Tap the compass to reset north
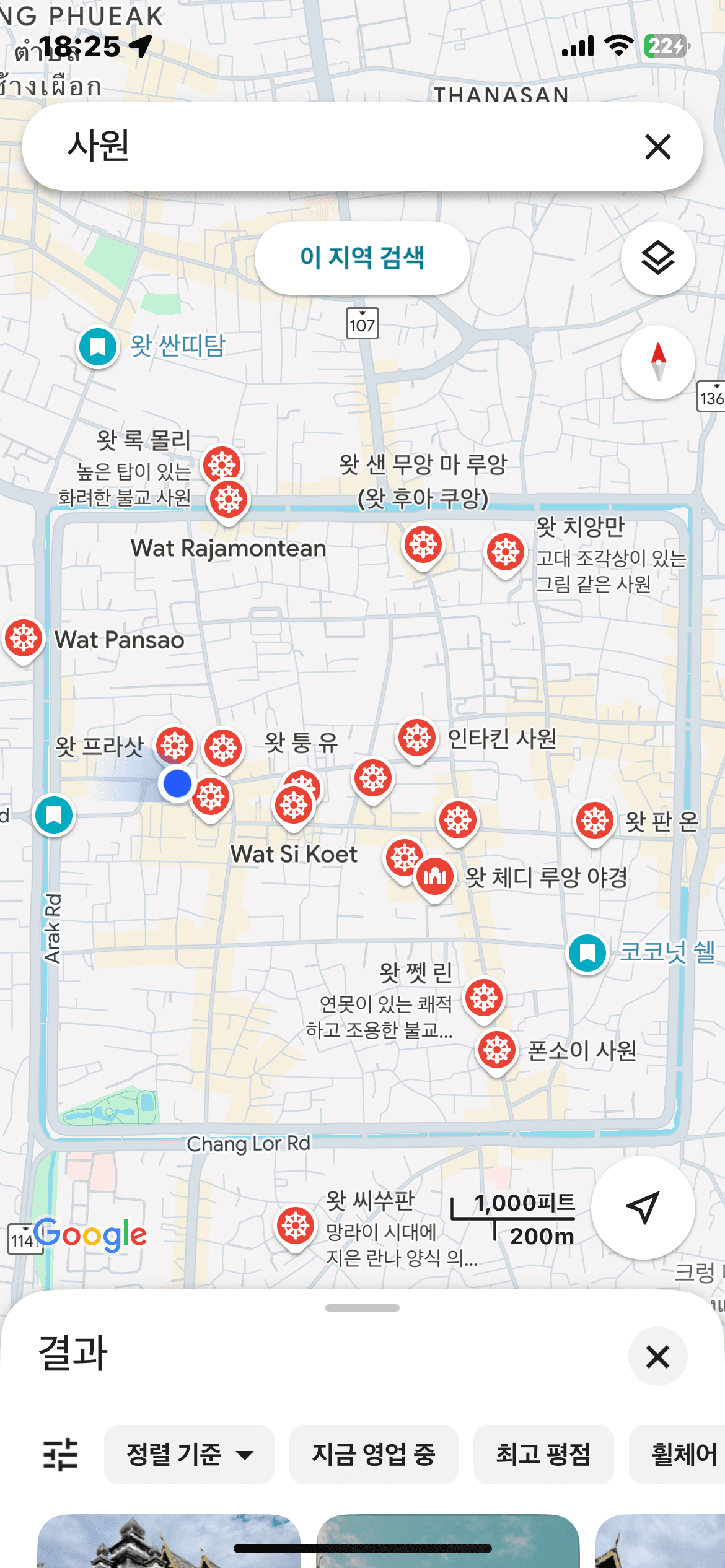Image resolution: width=725 pixels, height=1568 pixels. click(x=657, y=362)
